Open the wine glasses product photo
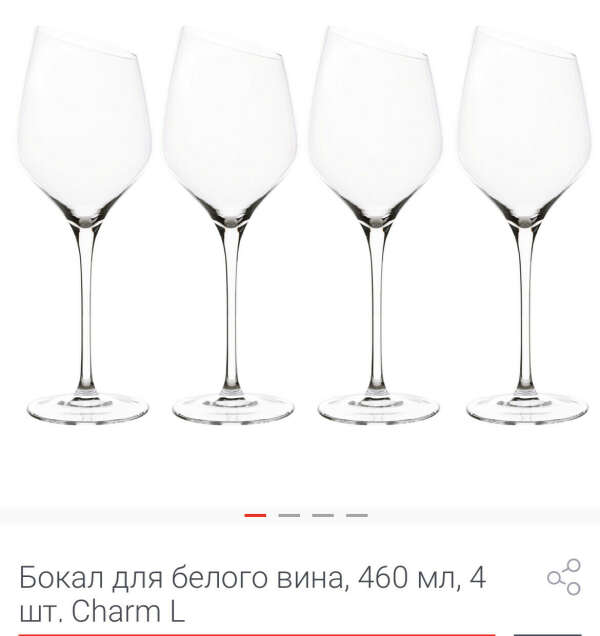 coord(300,230)
